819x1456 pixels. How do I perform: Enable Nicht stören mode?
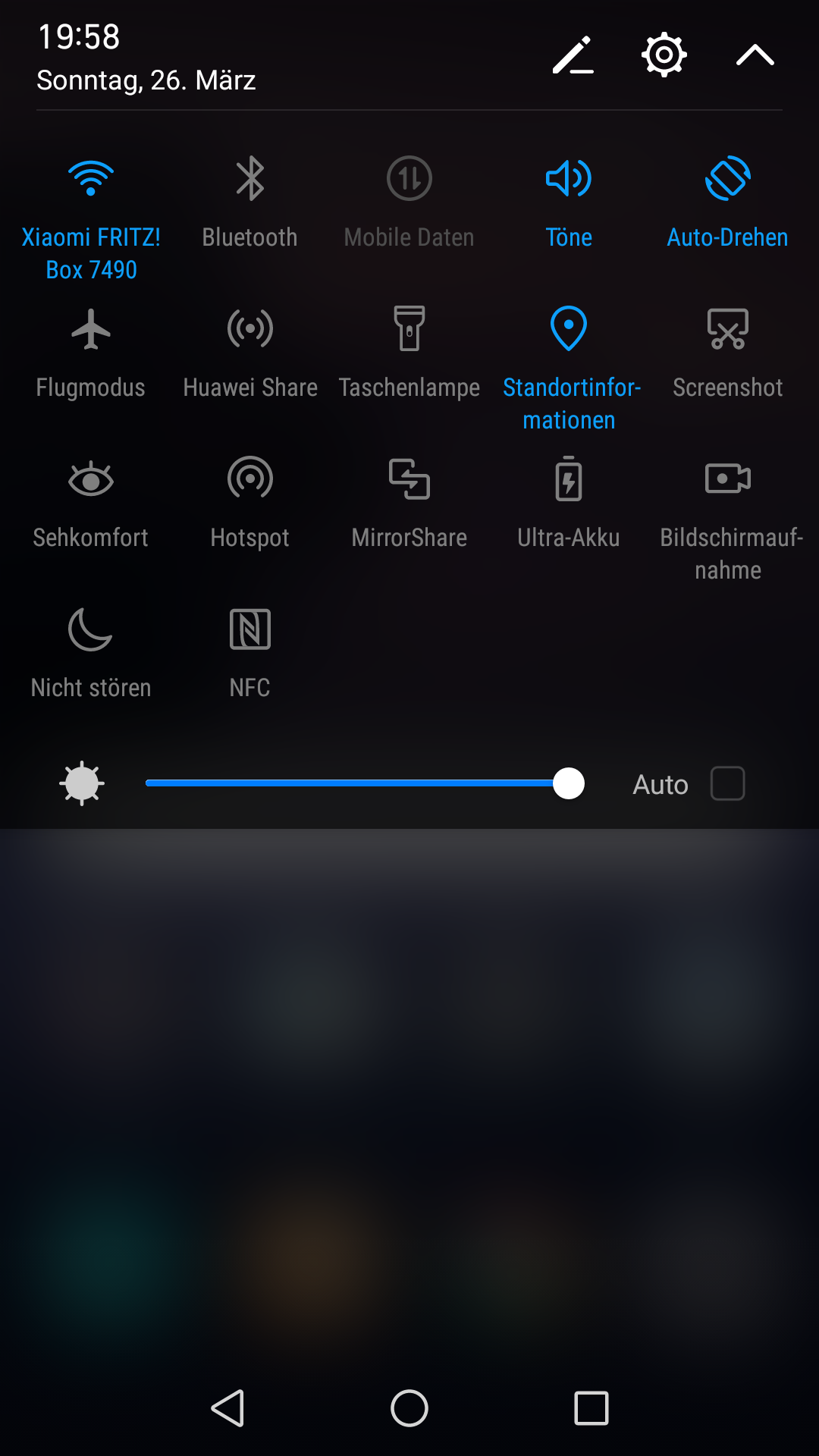(x=91, y=629)
